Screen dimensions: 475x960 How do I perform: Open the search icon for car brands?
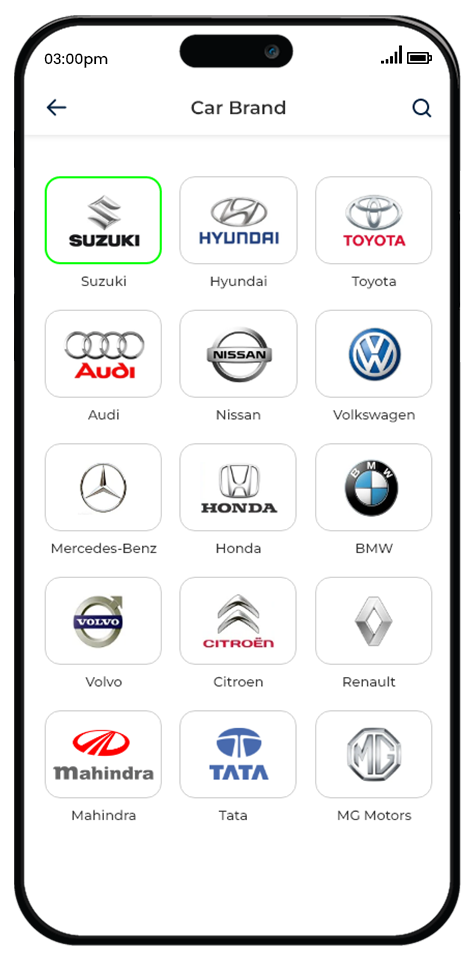(x=421, y=108)
